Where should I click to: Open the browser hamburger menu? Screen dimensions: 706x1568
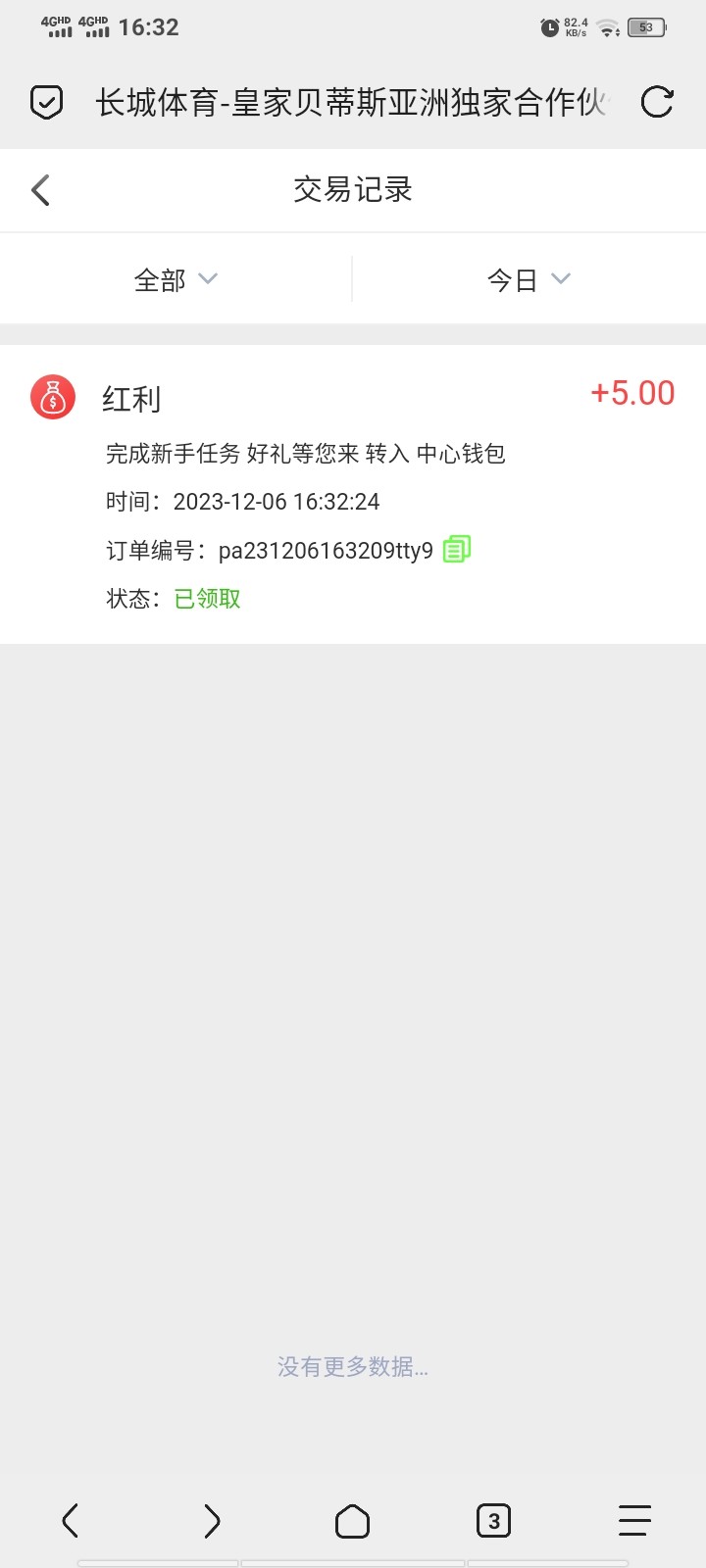[x=634, y=1521]
